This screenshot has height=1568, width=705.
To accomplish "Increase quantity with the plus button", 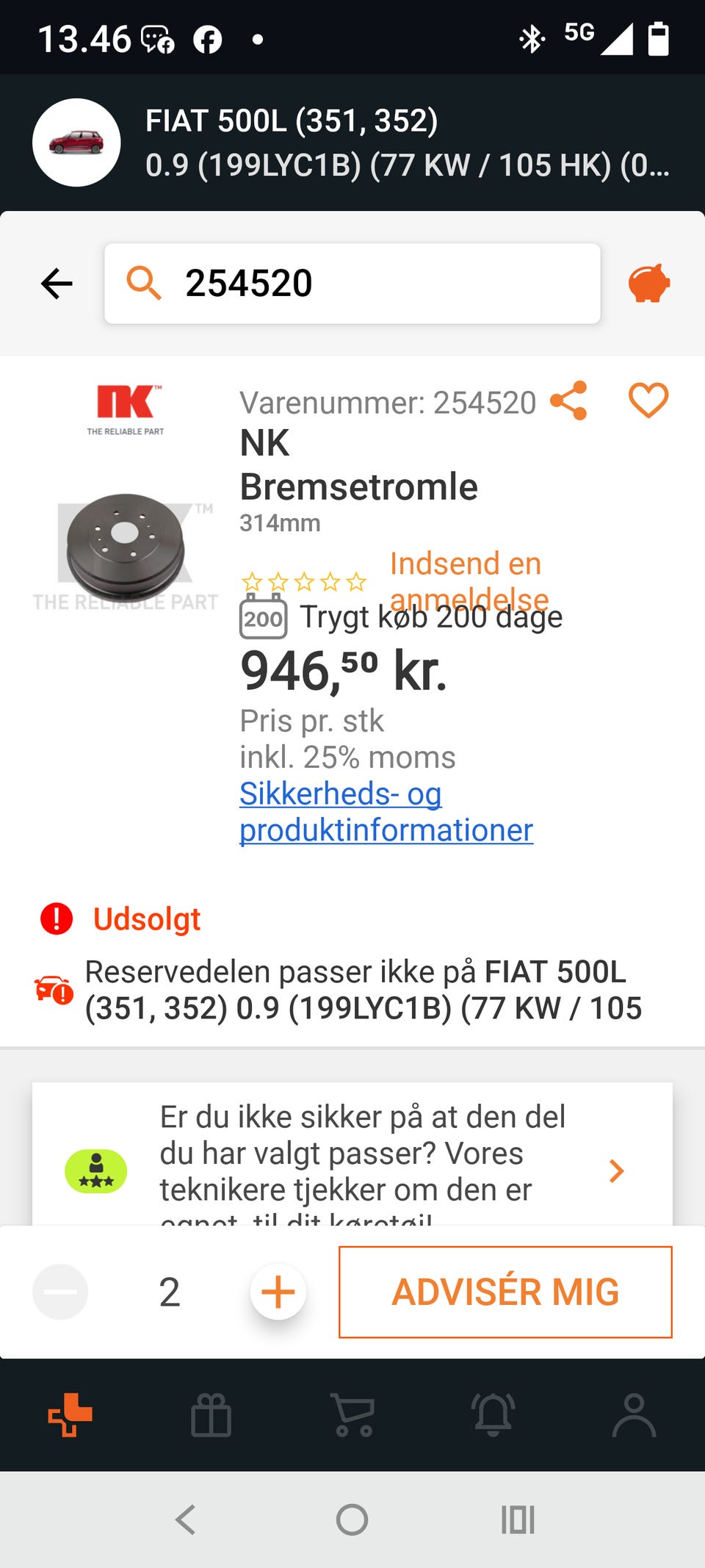I will click(278, 1292).
